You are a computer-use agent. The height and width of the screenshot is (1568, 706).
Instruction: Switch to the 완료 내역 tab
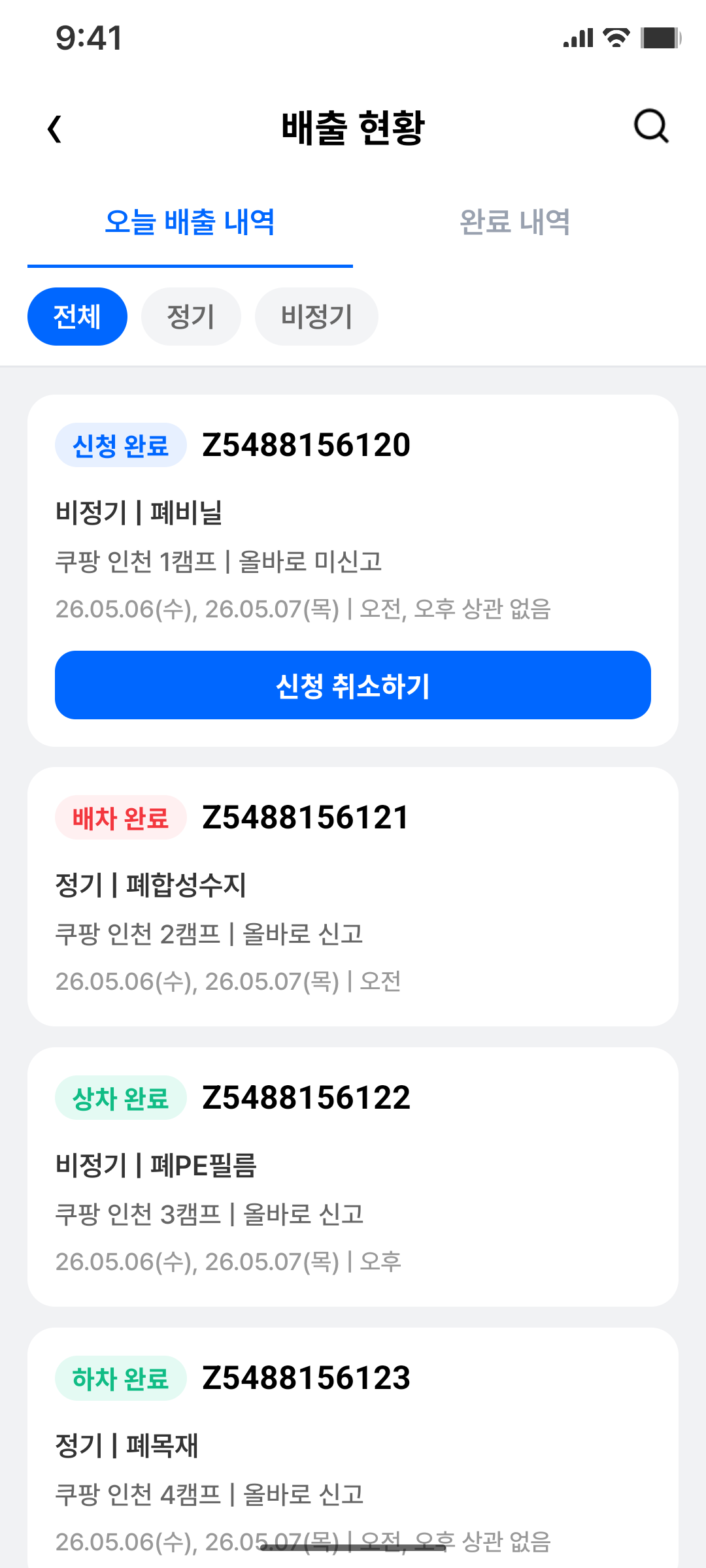(515, 222)
